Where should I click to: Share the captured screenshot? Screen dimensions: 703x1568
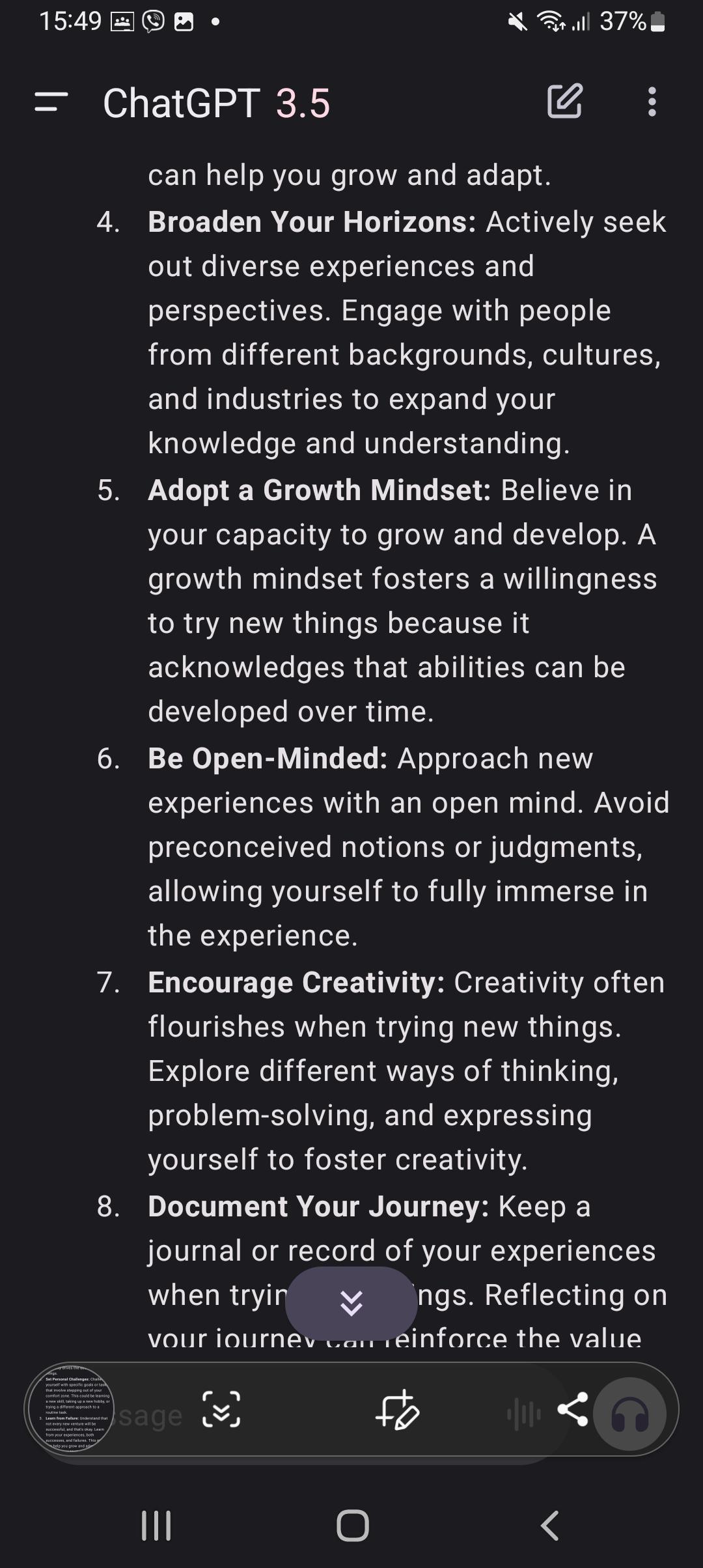(573, 1410)
